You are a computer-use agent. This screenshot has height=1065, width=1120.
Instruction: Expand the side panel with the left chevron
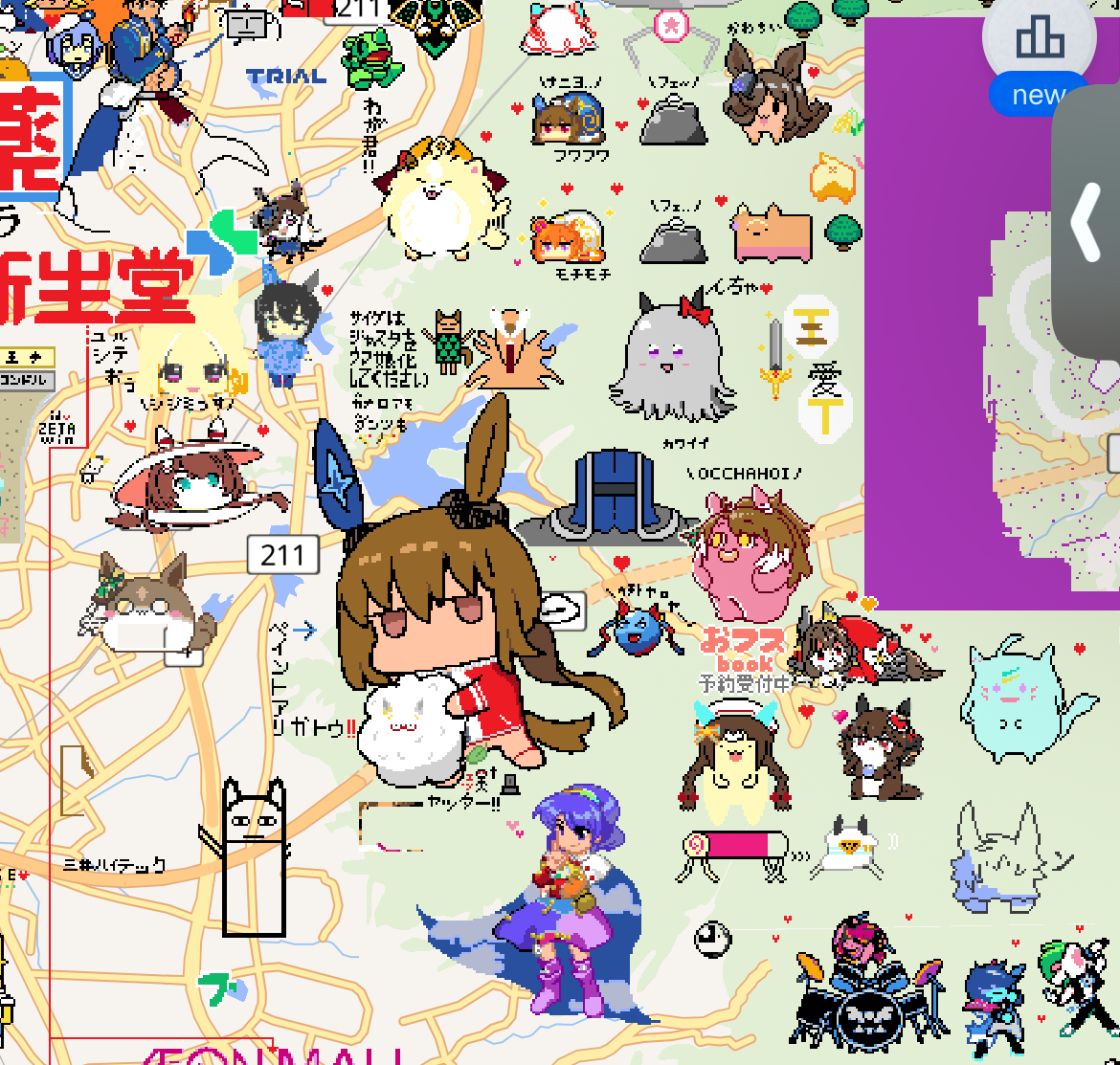[1087, 222]
